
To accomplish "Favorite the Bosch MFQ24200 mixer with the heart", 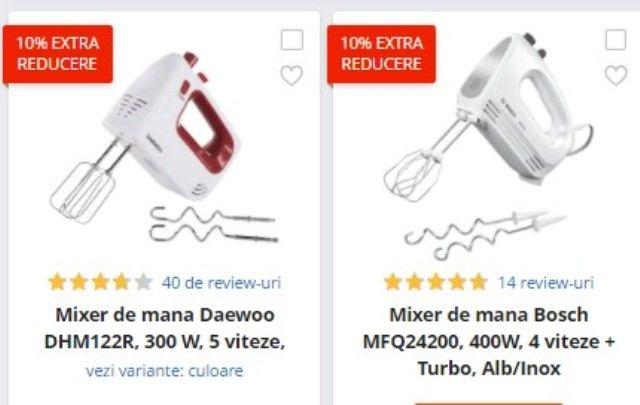I will (x=616, y=75).
